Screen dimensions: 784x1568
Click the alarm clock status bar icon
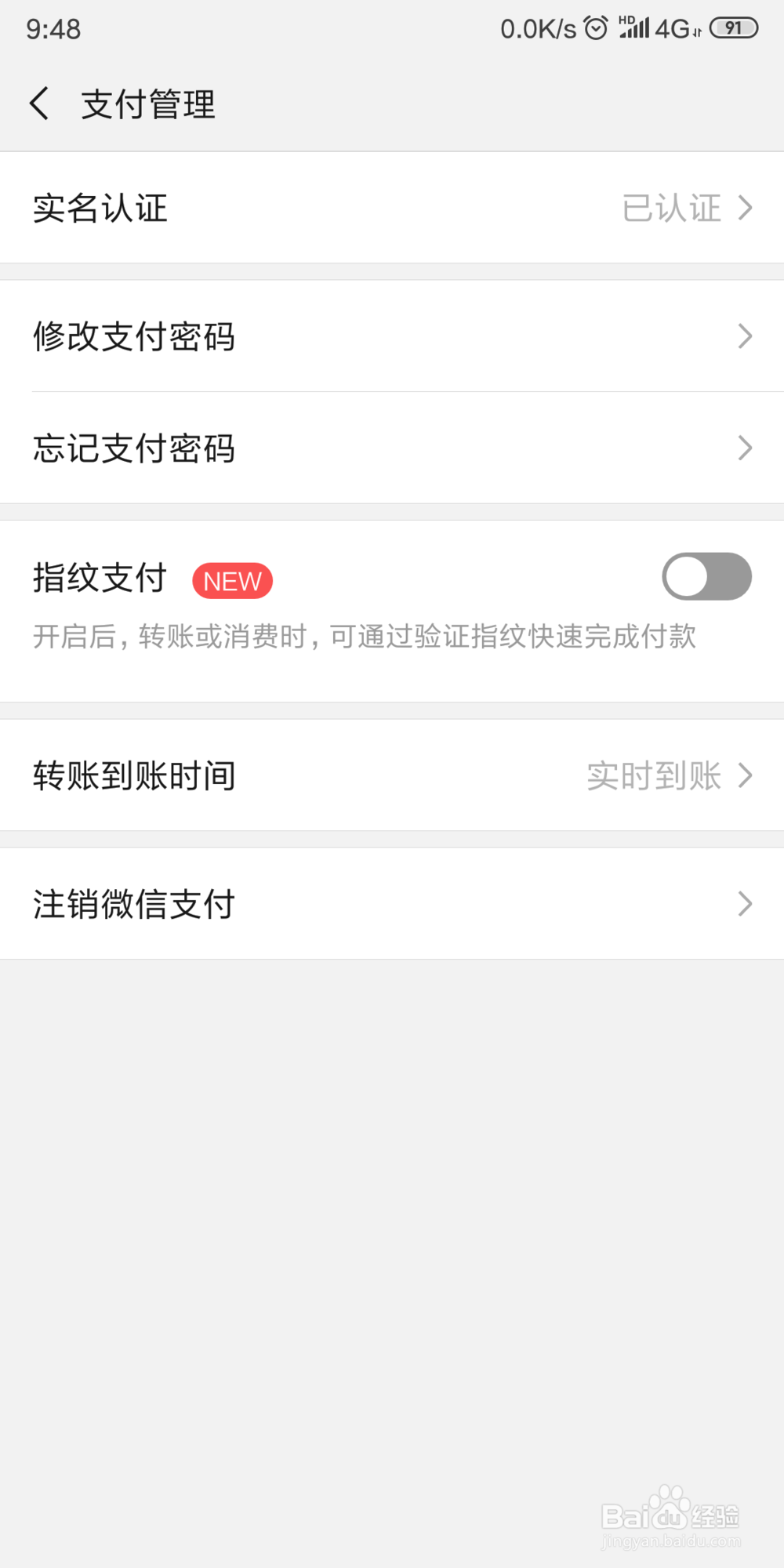(595, 27)
